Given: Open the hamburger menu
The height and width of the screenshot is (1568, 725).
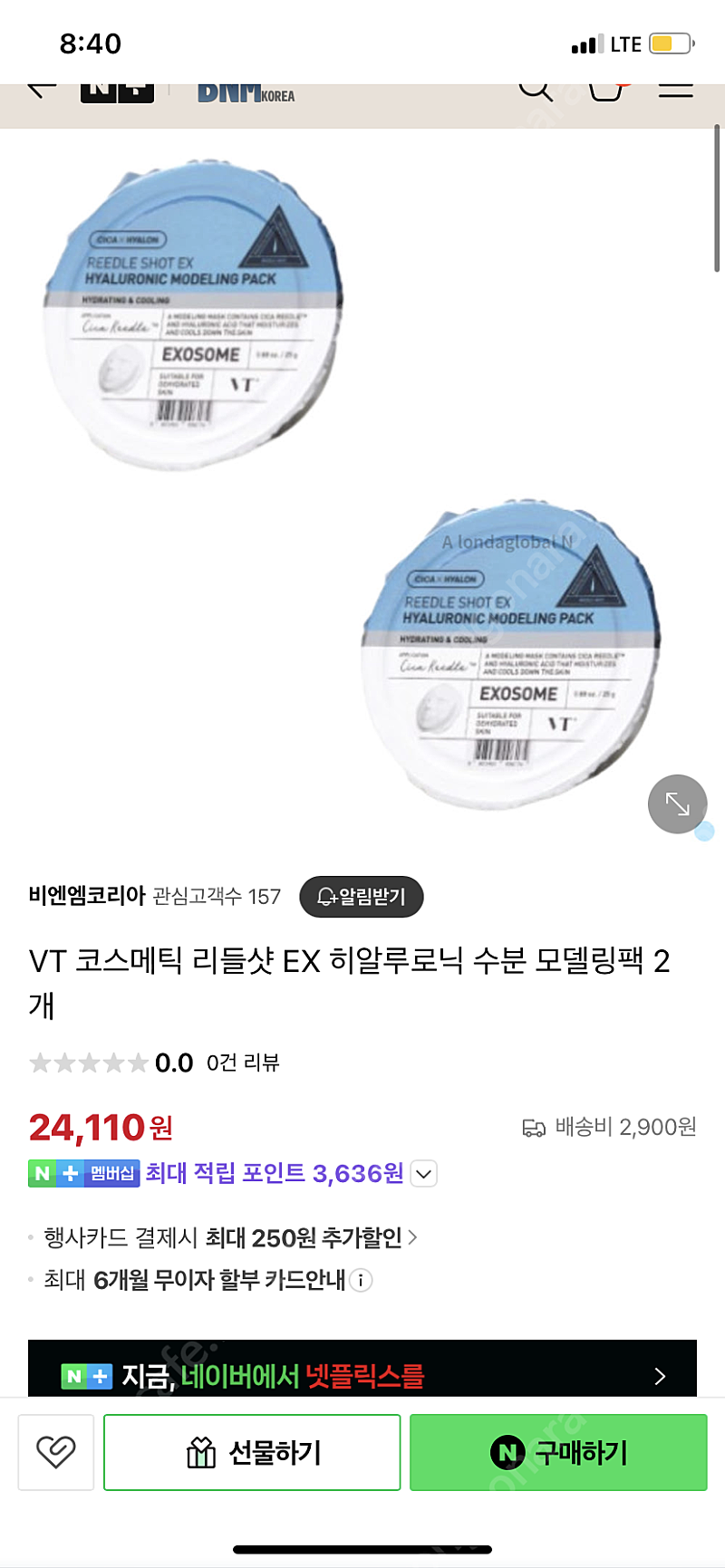Looking at the screenshot, I should click(675, 91).
